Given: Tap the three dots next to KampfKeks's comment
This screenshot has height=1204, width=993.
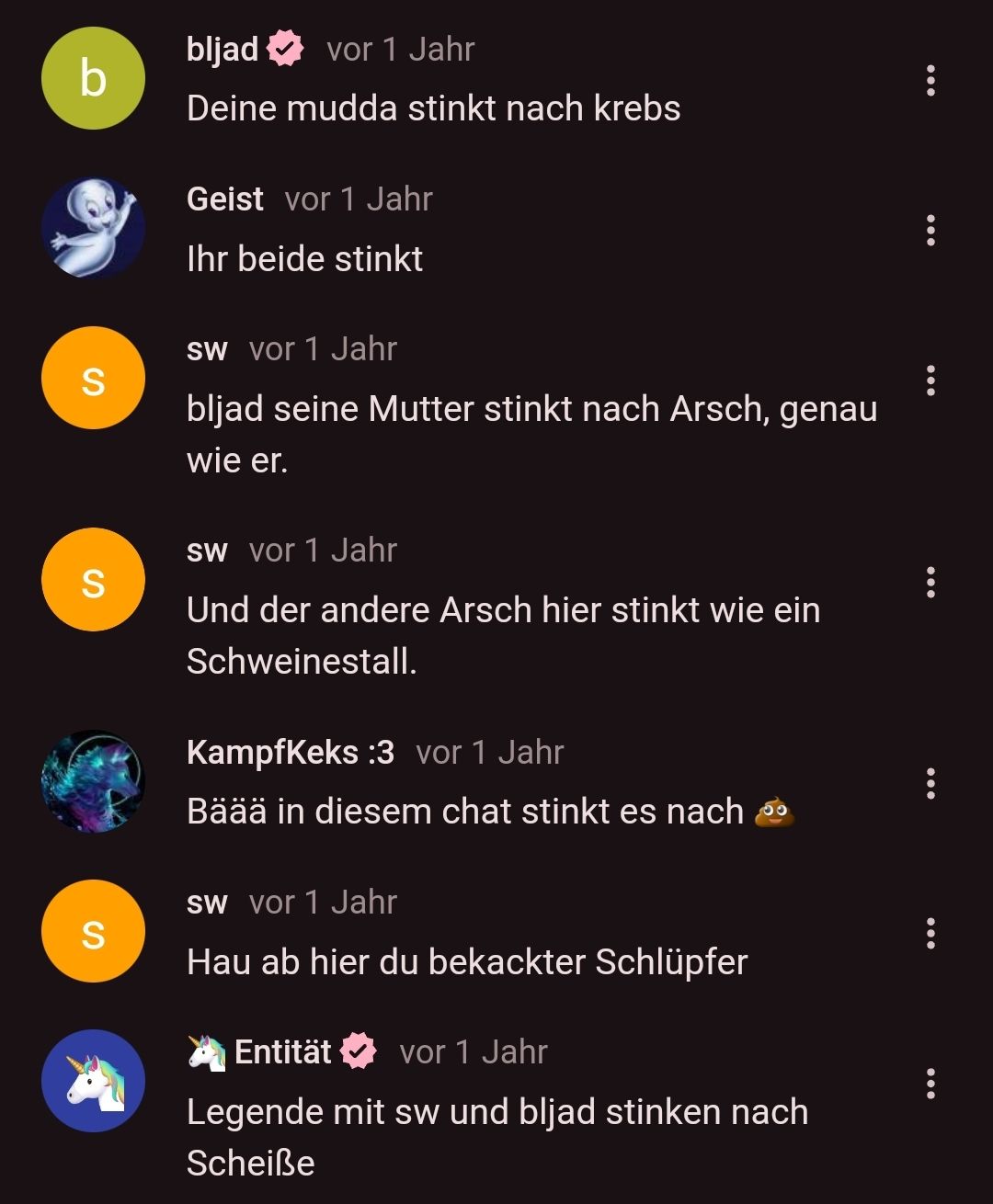Looking at the screenshot, I should [930, 783].
